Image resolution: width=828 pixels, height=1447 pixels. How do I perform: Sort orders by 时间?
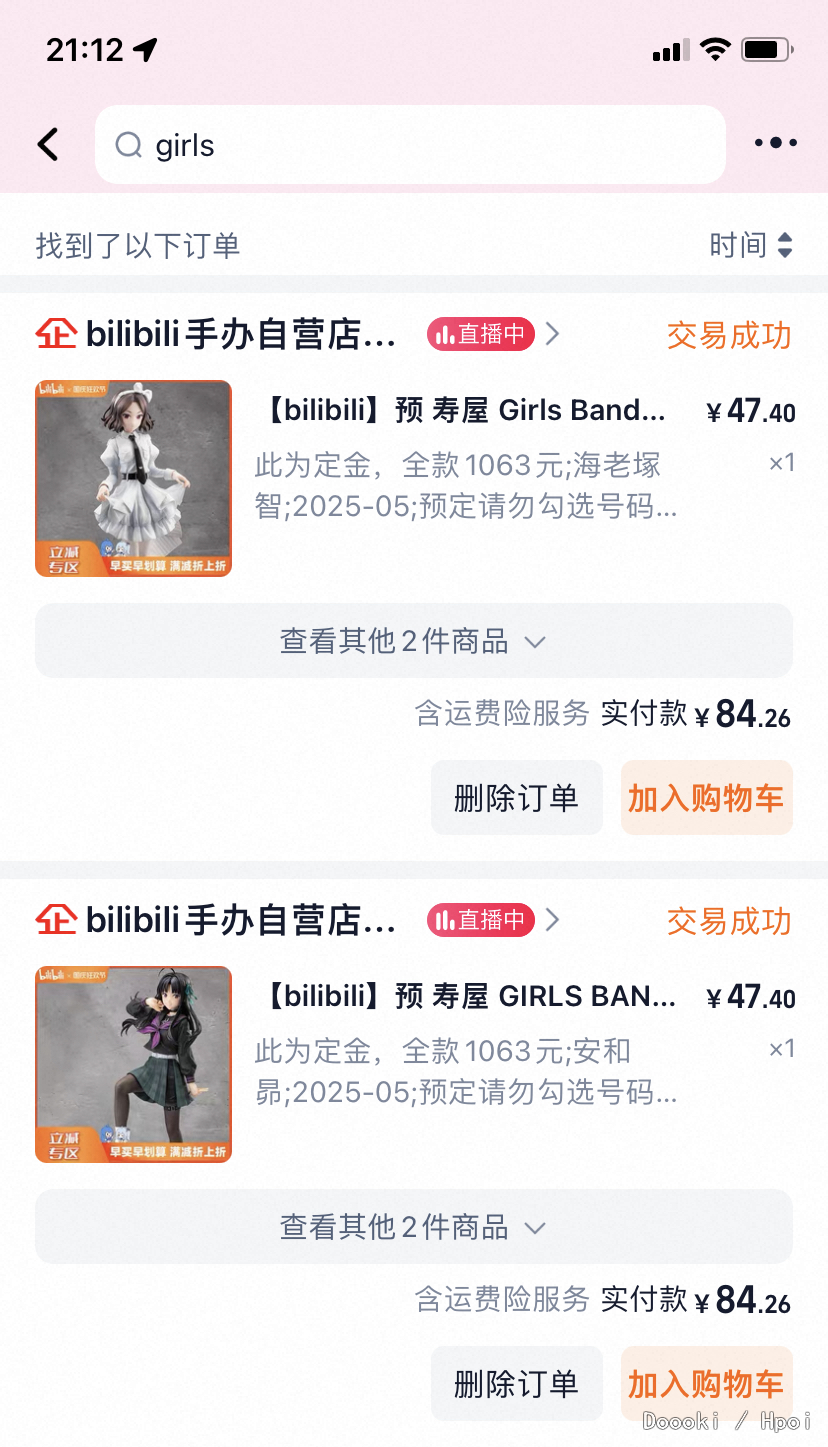point(751,245)
